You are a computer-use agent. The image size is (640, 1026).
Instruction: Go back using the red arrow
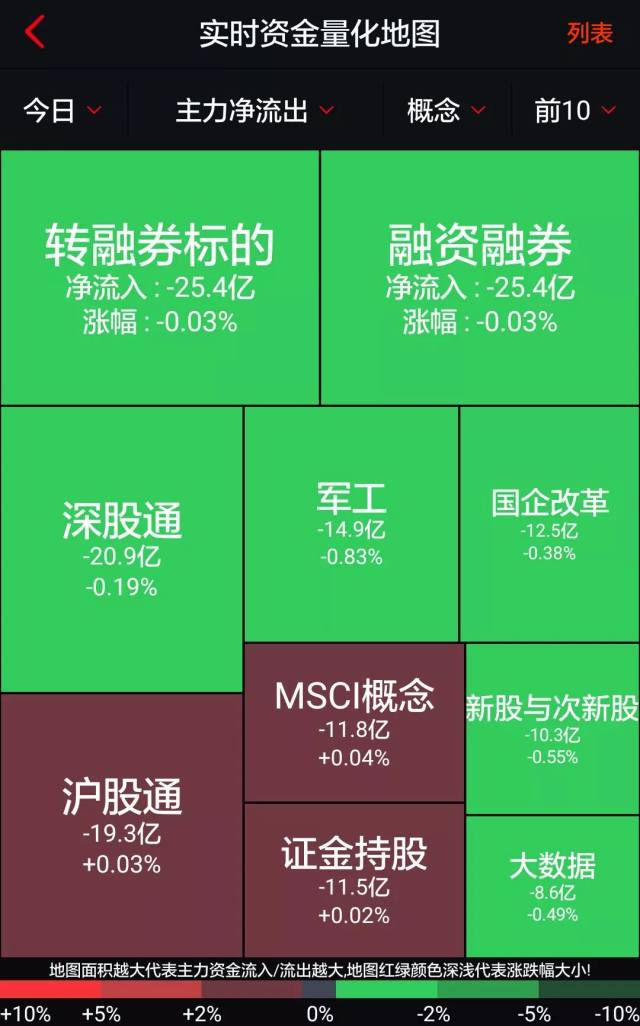point(35,33)
